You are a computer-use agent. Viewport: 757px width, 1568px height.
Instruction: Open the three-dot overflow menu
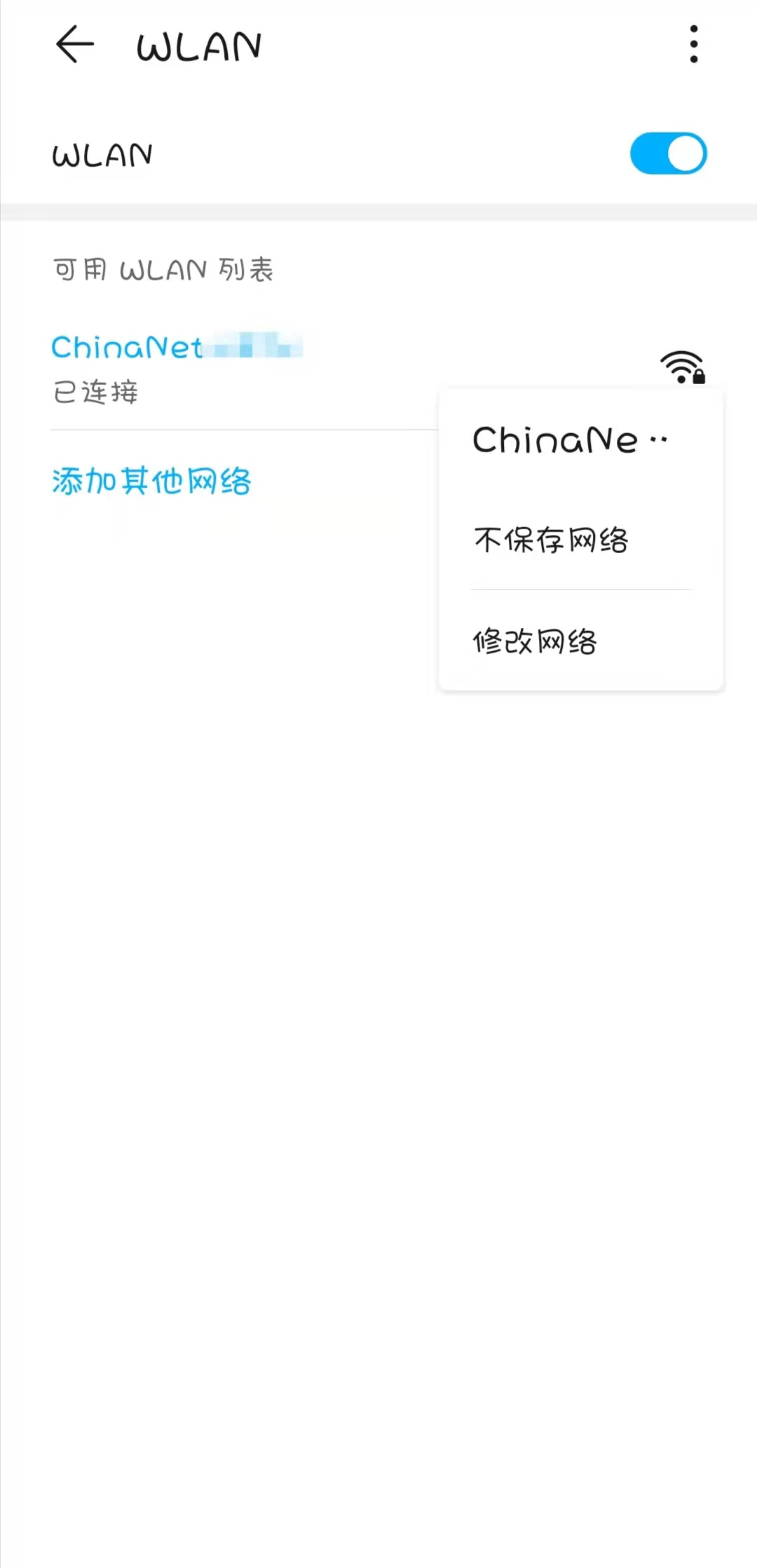click(693, 44)
